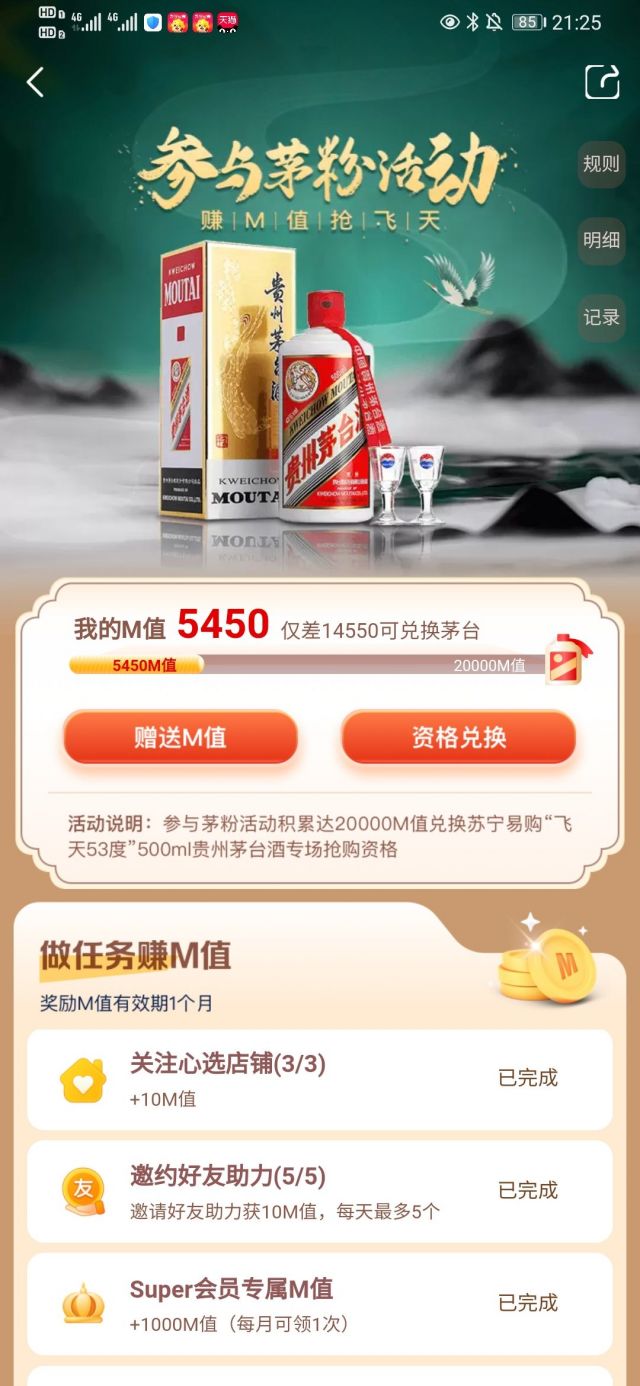Open the 邀约好友助力 task row
640x1386 pixels.
click(319, 1191)
